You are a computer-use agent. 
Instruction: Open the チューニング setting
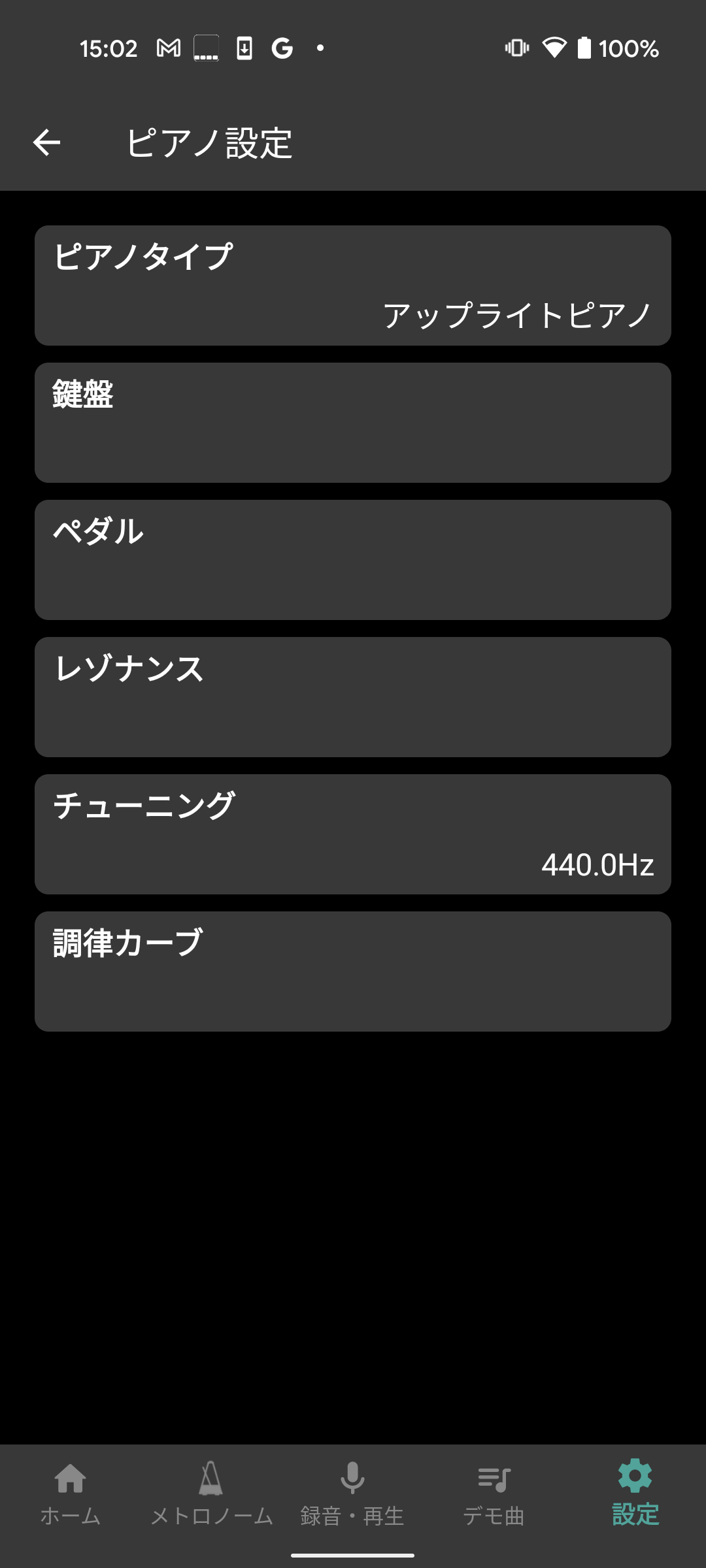click(353, 834)
